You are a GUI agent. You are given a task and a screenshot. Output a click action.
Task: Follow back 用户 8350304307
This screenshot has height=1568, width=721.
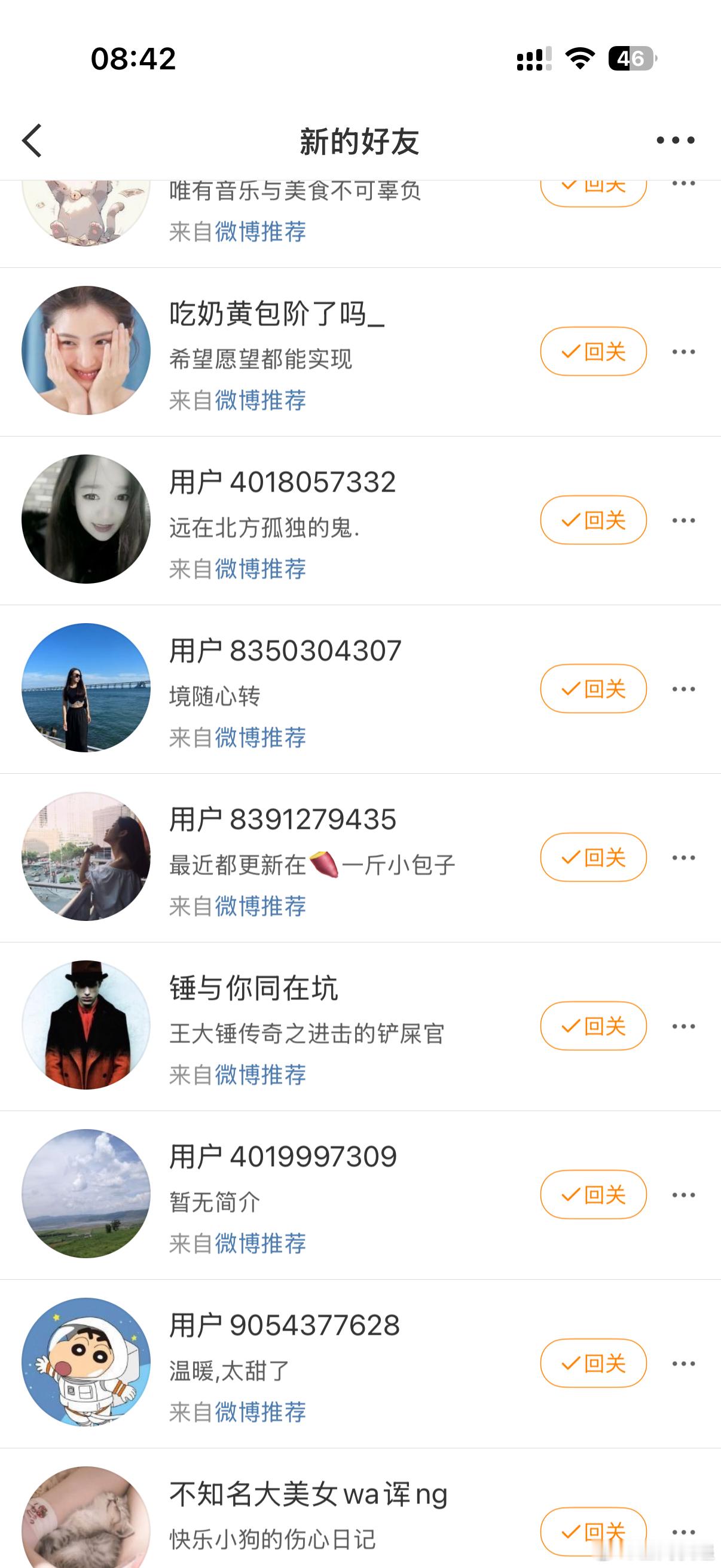592,688
